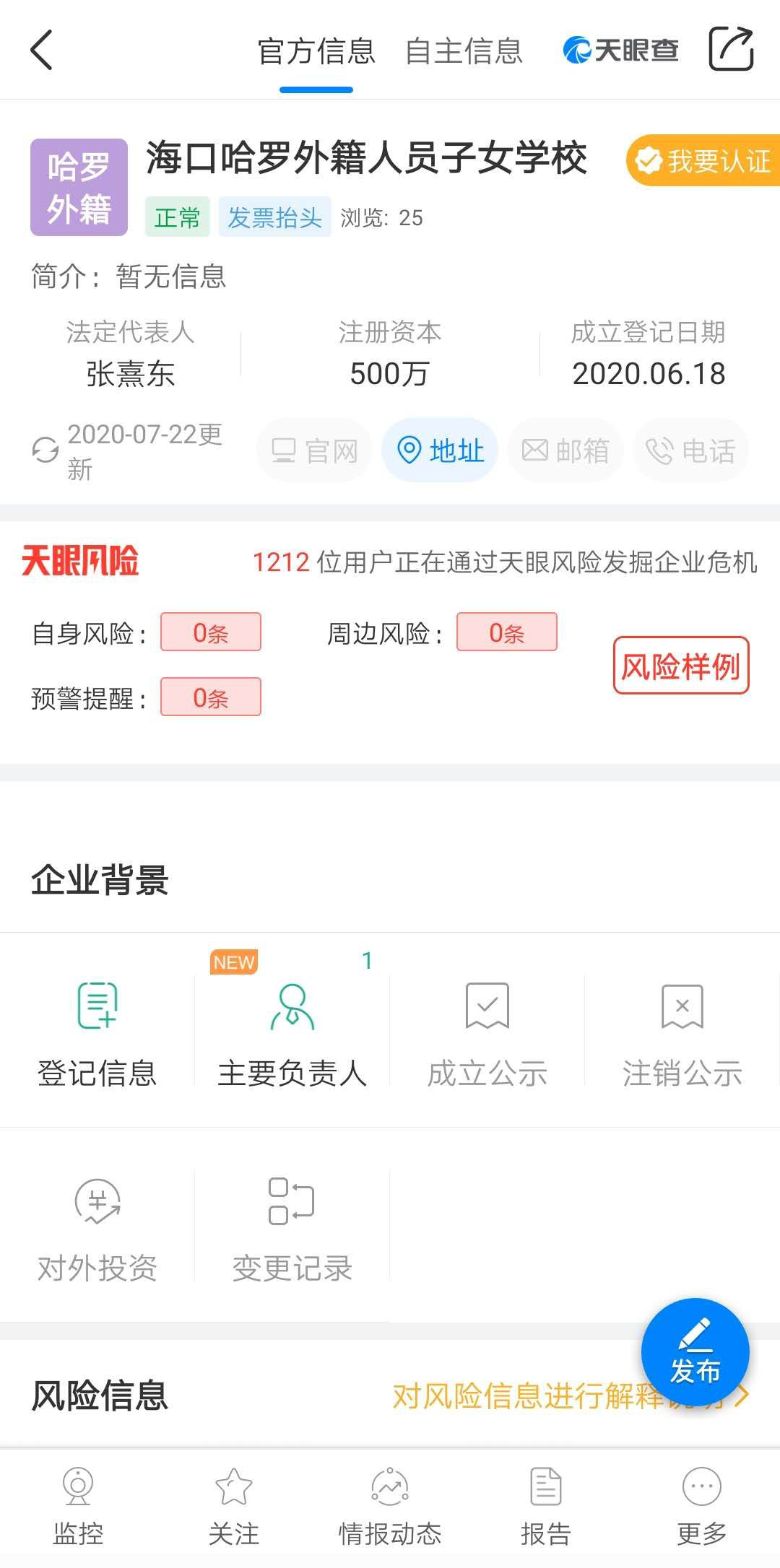
Task: Tap legal representative 张熹东
Action: coord(131,374)
